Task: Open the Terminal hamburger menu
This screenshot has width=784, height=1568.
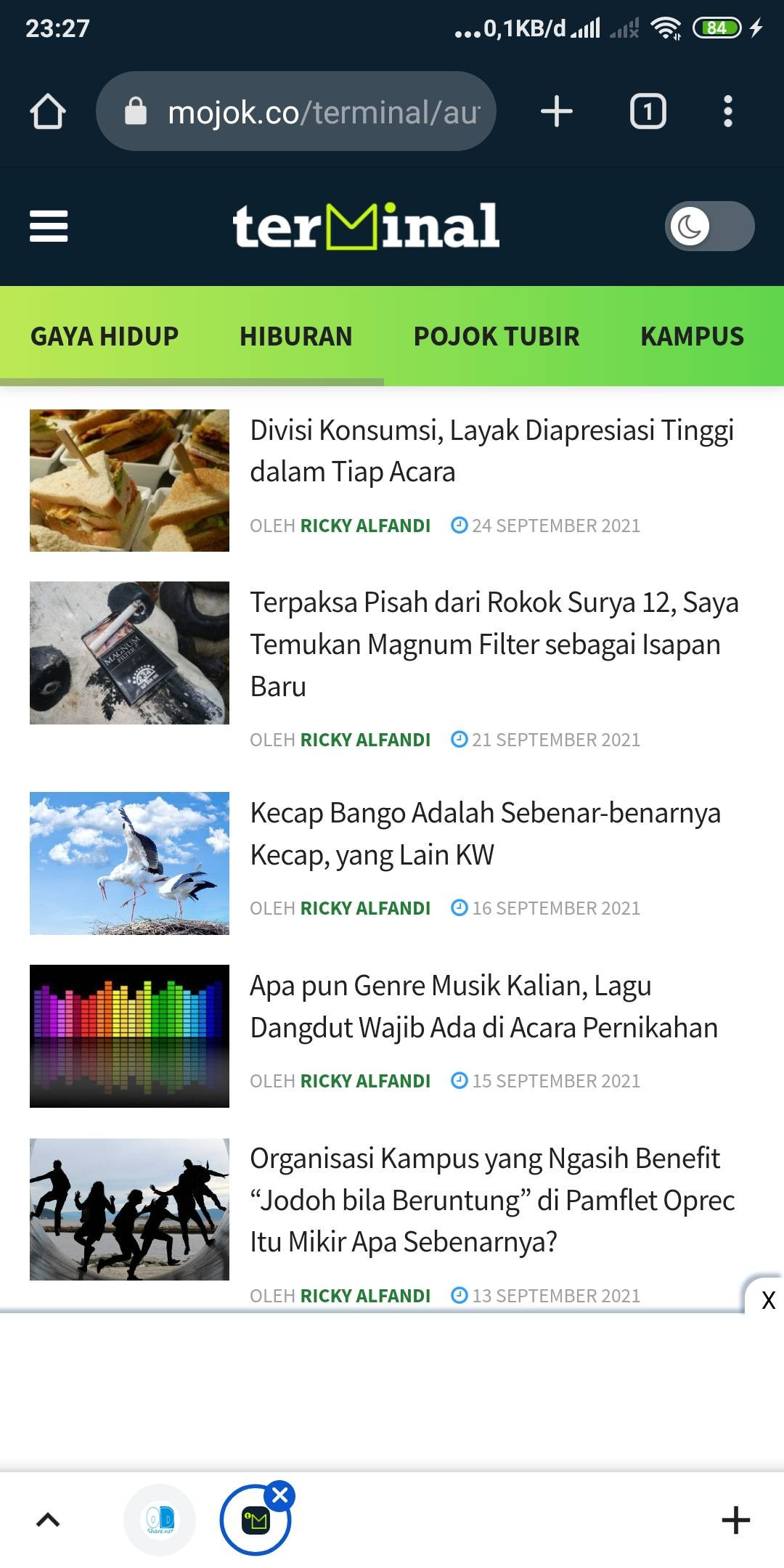Action: (x=49, y=226)
